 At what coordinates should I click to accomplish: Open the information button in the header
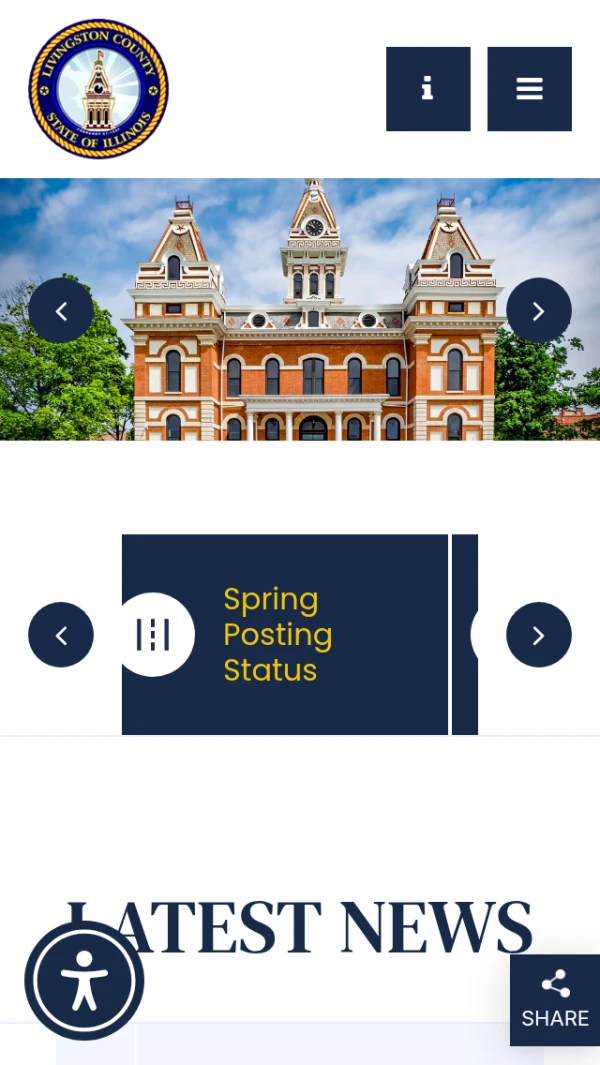[x=428, y=89]
